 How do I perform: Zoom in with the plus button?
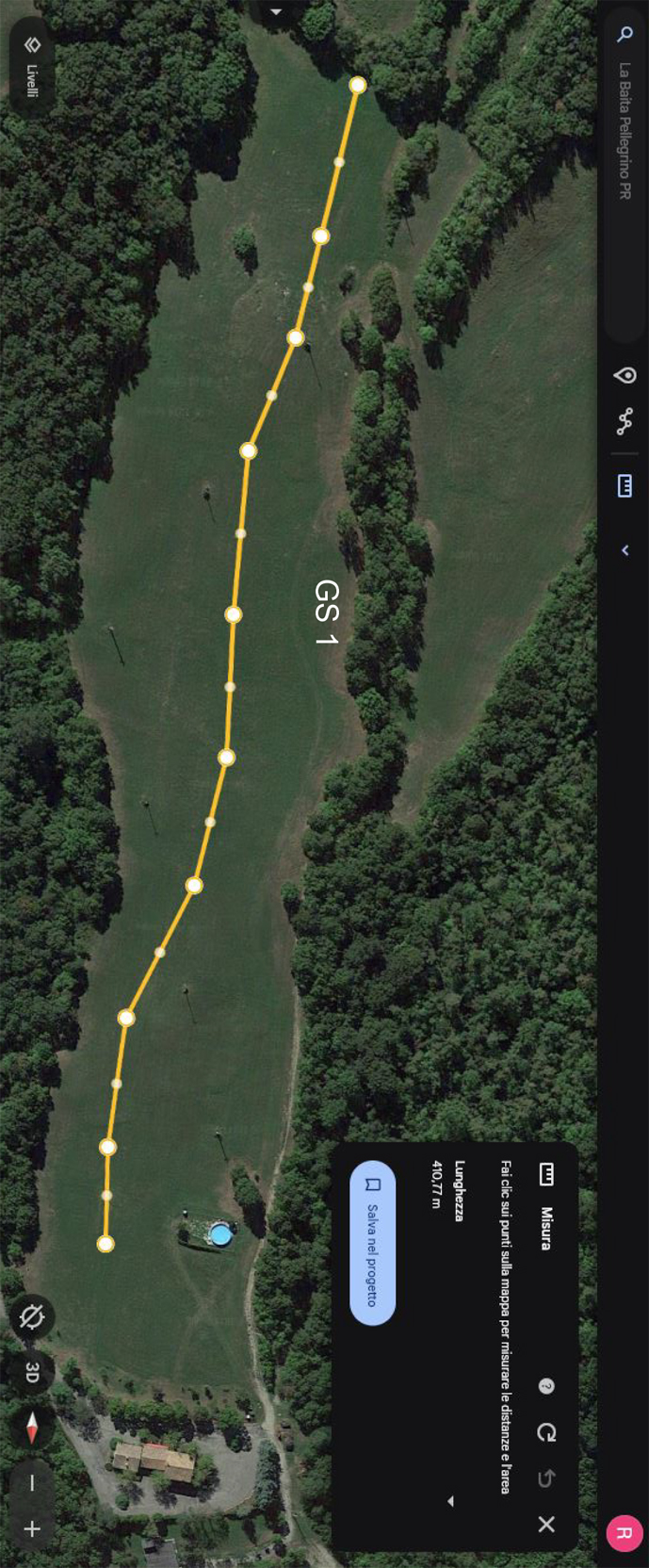pos(32,1528)
